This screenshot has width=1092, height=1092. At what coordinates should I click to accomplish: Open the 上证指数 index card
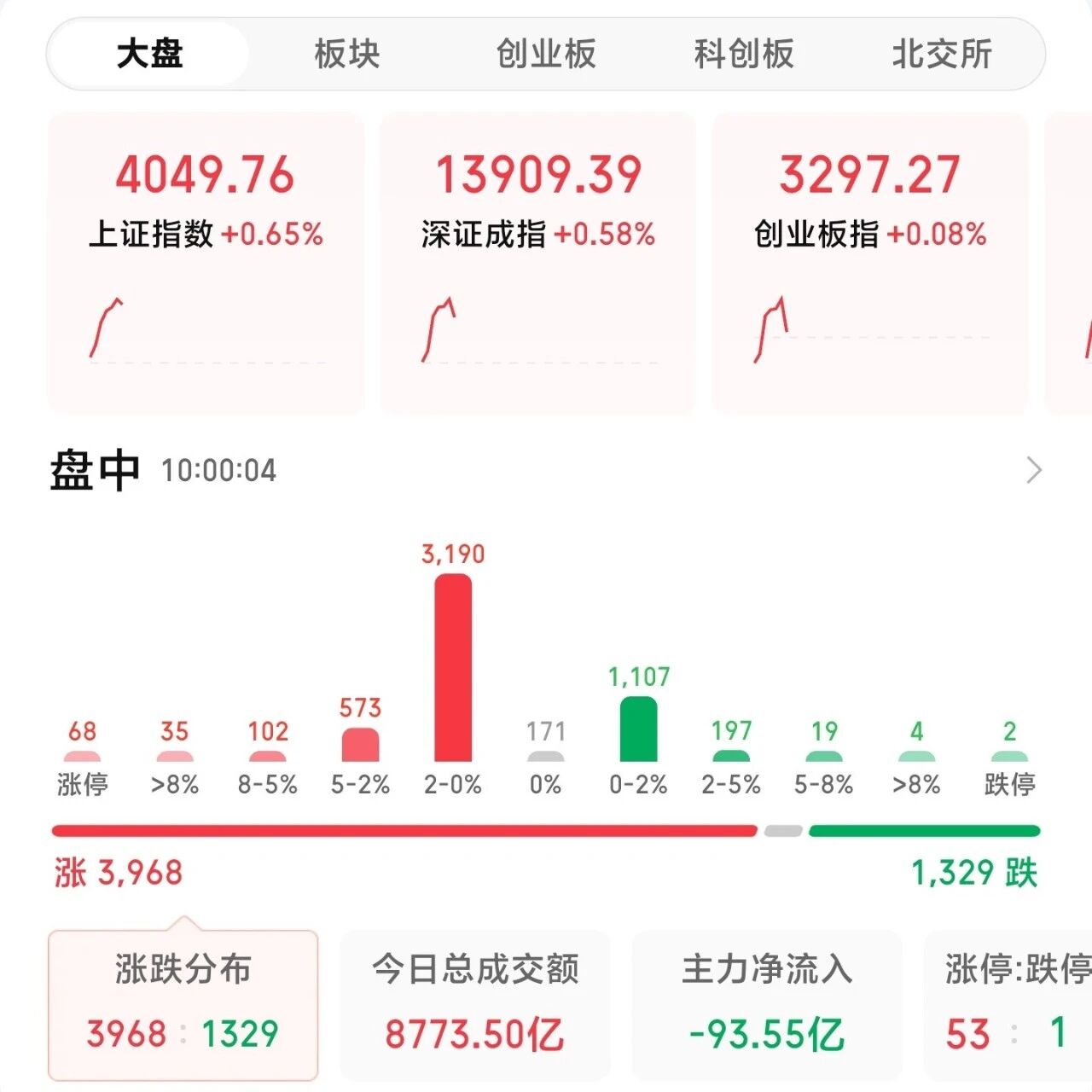point(206,263)
